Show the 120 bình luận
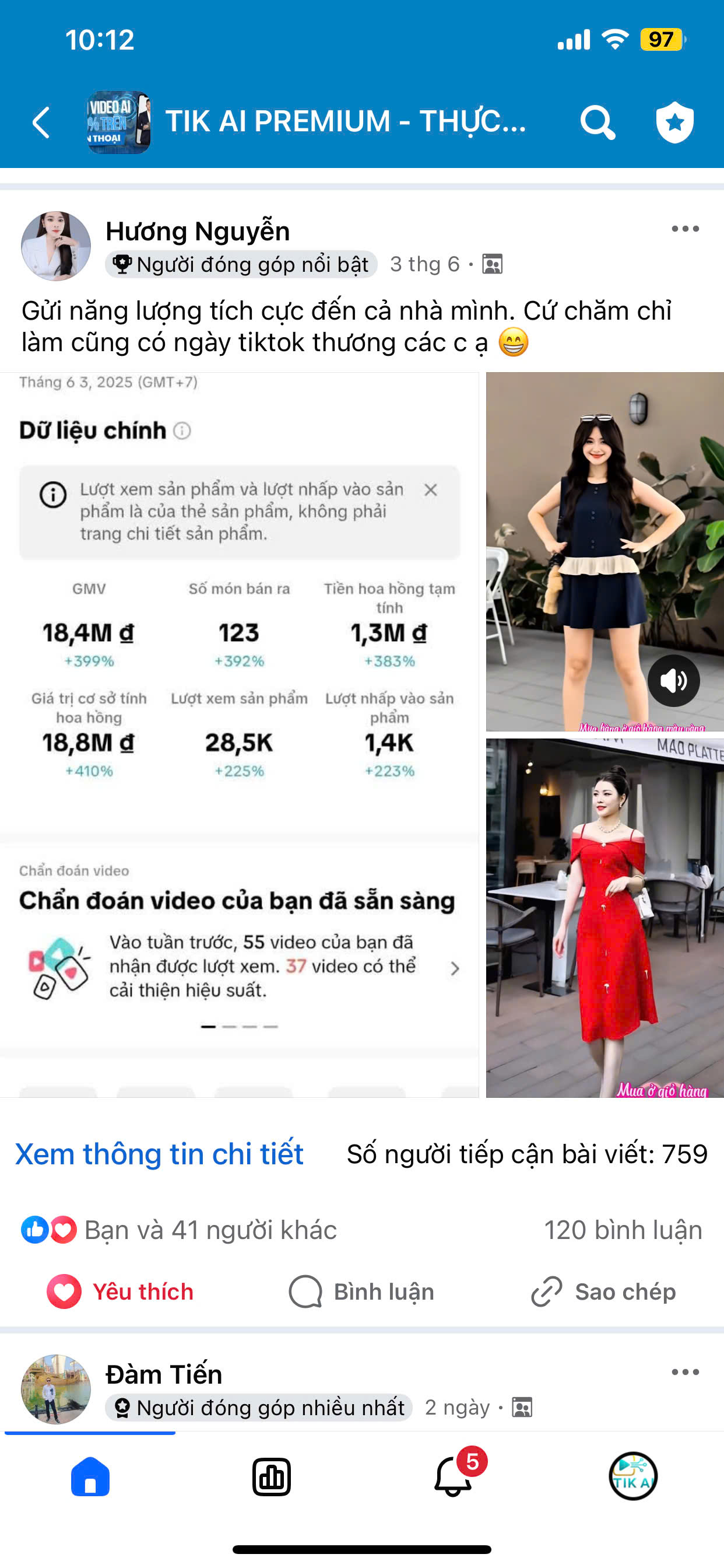Screen dimensions: 724x1568 [623, 1230]
